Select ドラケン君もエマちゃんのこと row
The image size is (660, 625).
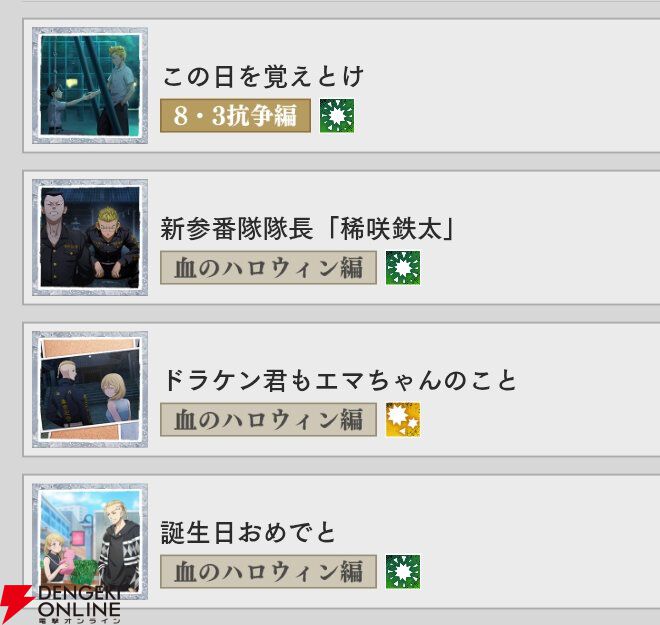pyautogui.click(x=340, y=390)
